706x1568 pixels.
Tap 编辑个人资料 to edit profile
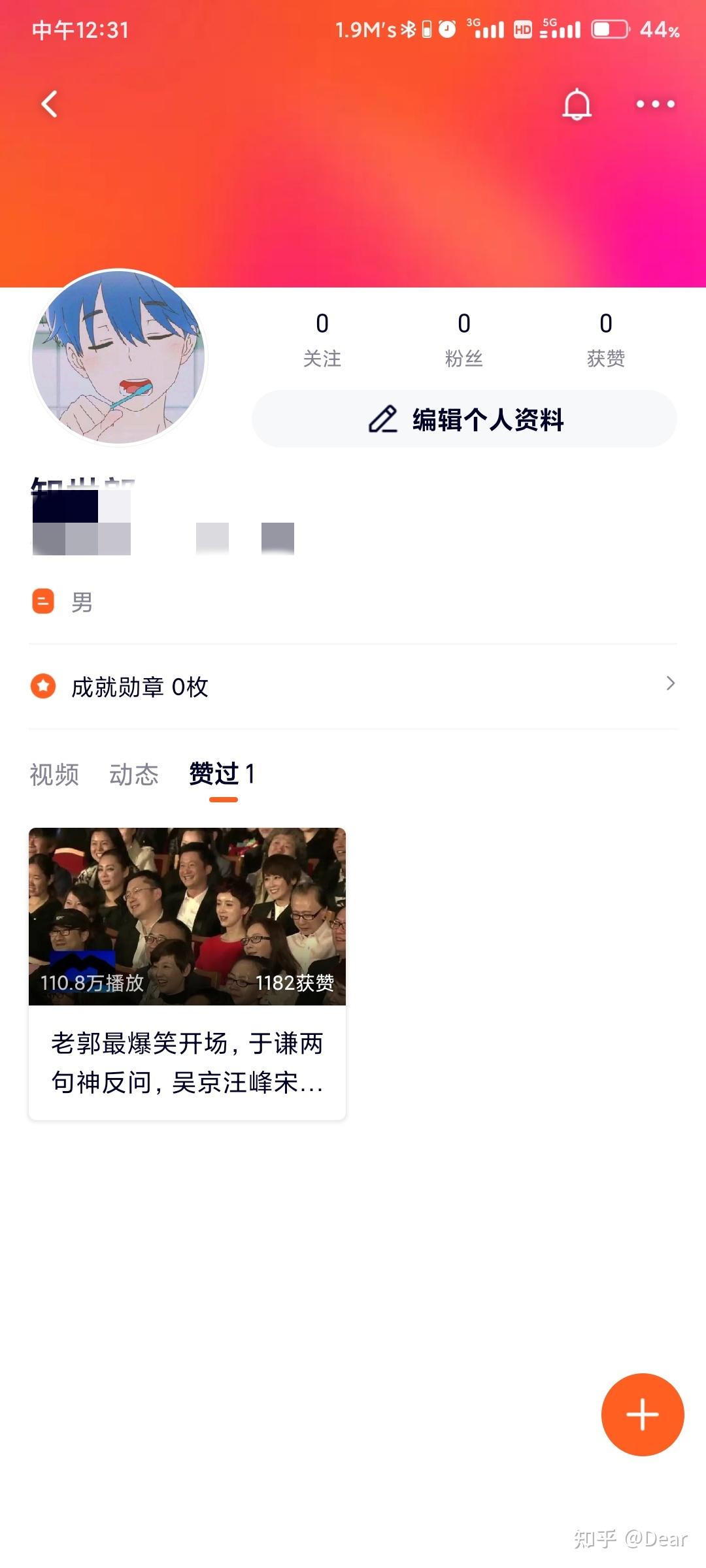[x=464, y=419]
